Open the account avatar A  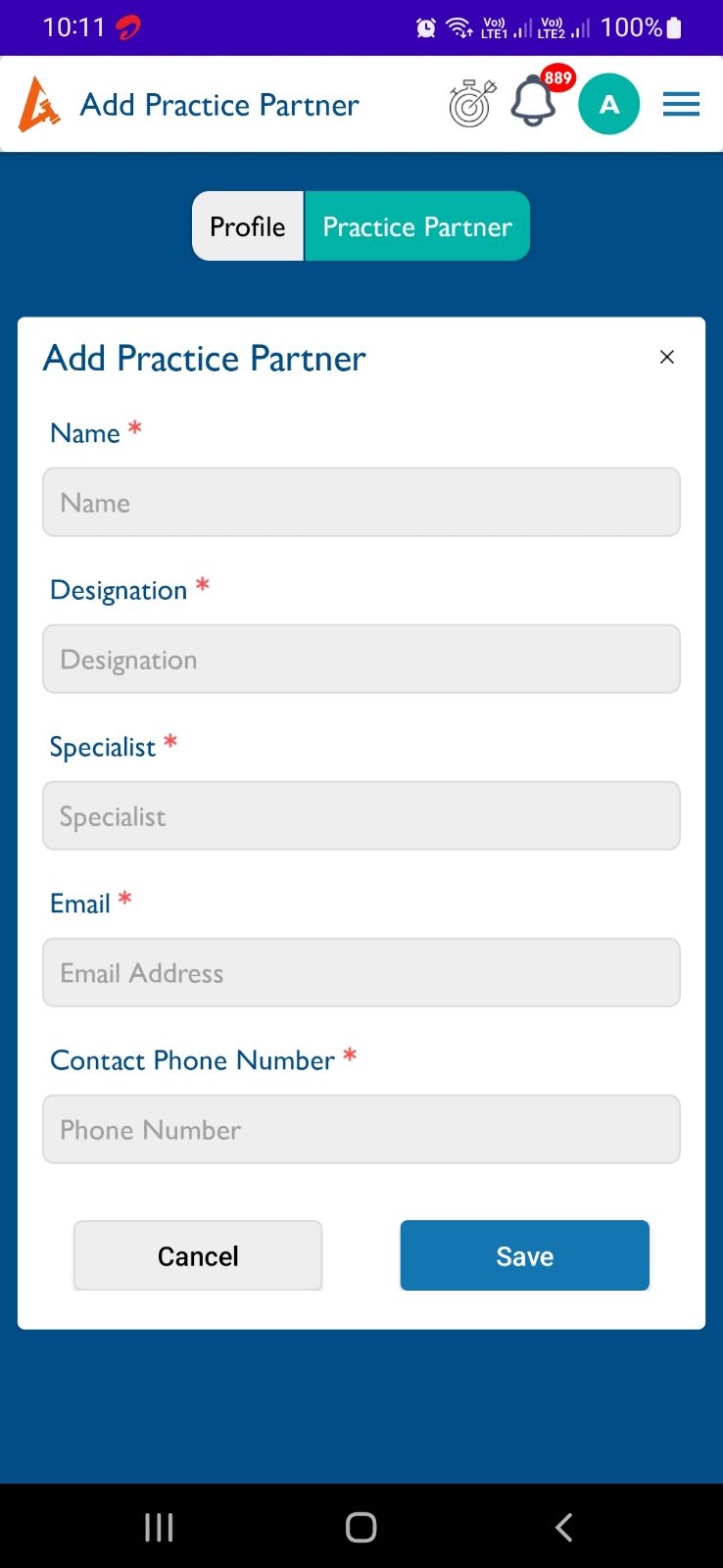click(x=608, y=104)
